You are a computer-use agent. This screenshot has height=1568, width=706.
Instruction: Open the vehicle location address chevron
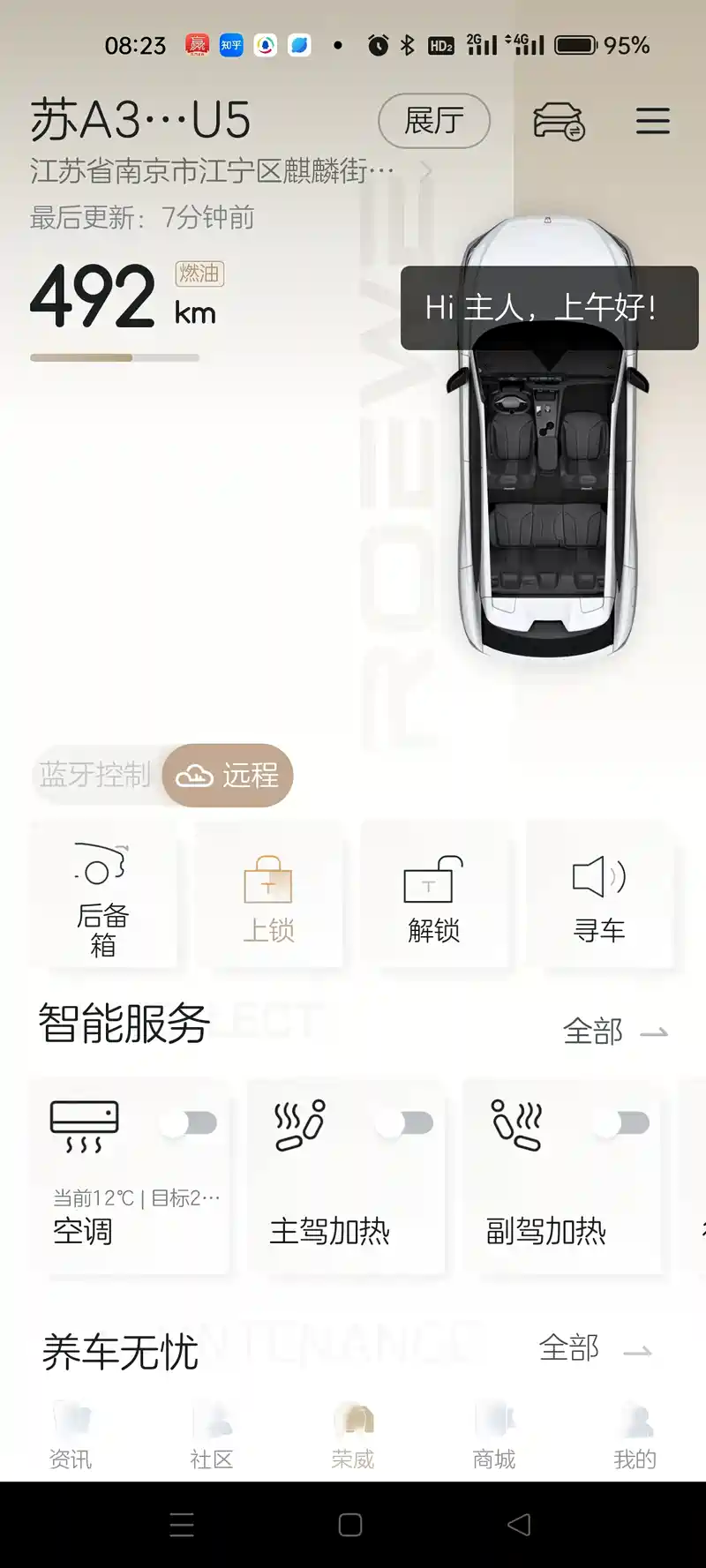[x=426, y=170]
